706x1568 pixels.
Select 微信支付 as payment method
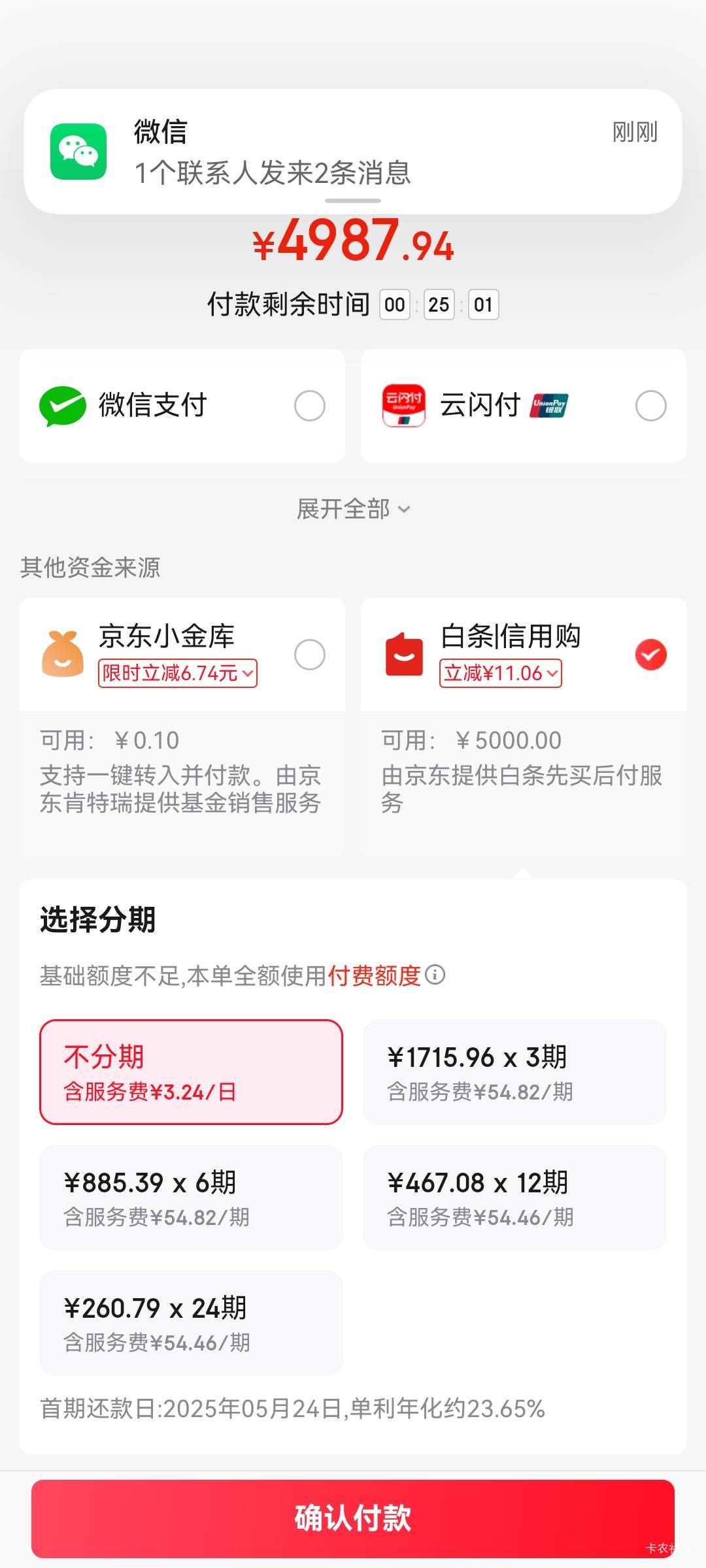182,406
